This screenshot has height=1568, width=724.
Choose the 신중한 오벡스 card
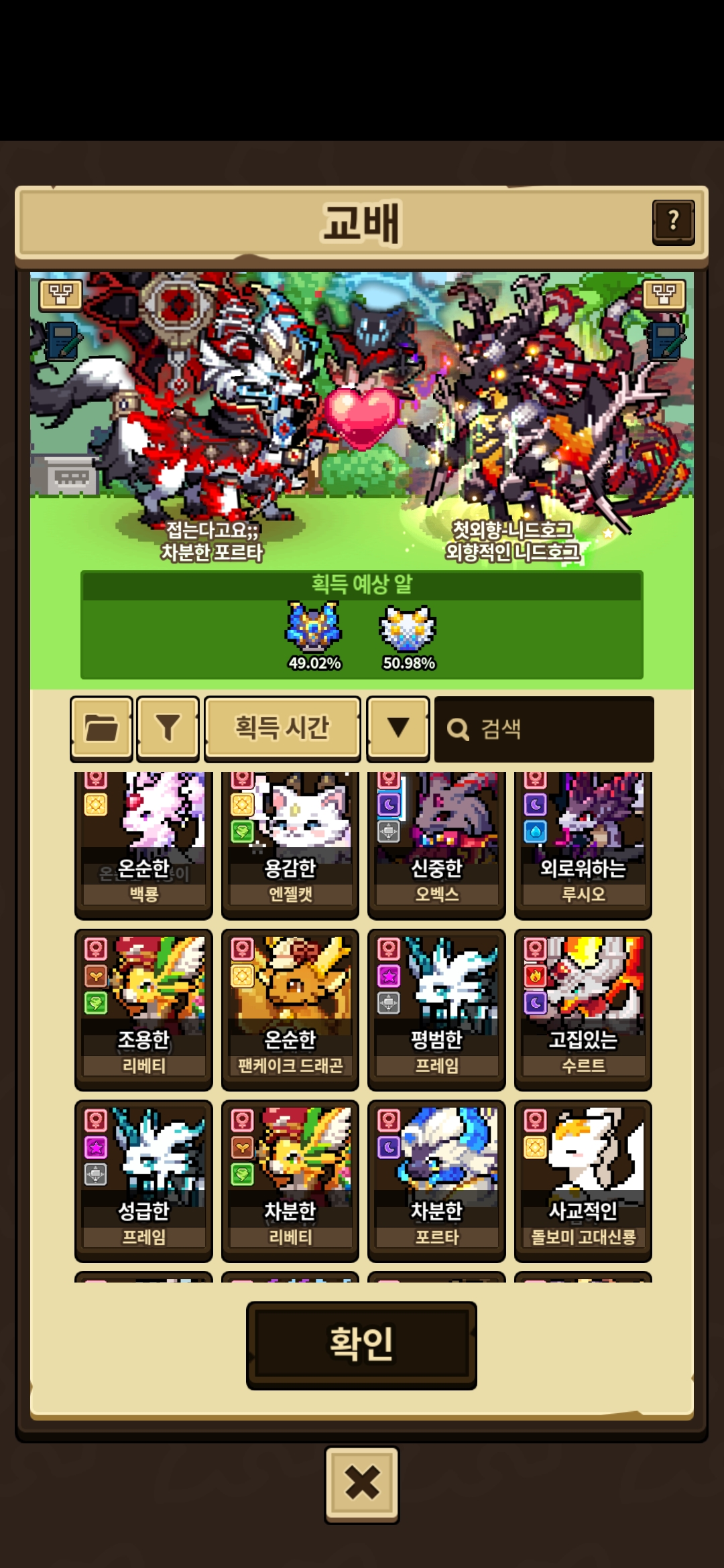click(436, 844)
